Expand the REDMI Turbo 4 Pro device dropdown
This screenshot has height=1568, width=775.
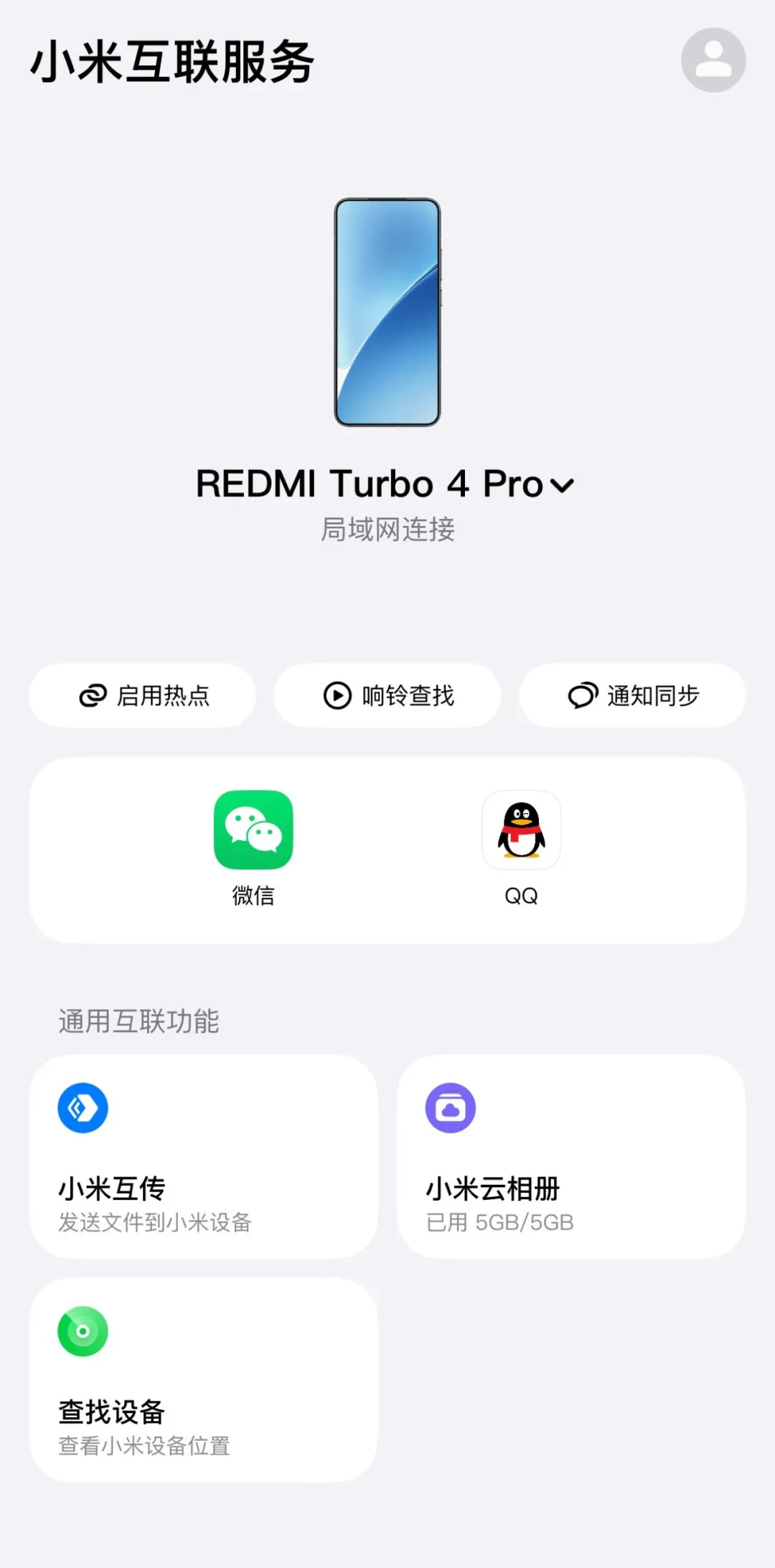click(x=563, y=486)
